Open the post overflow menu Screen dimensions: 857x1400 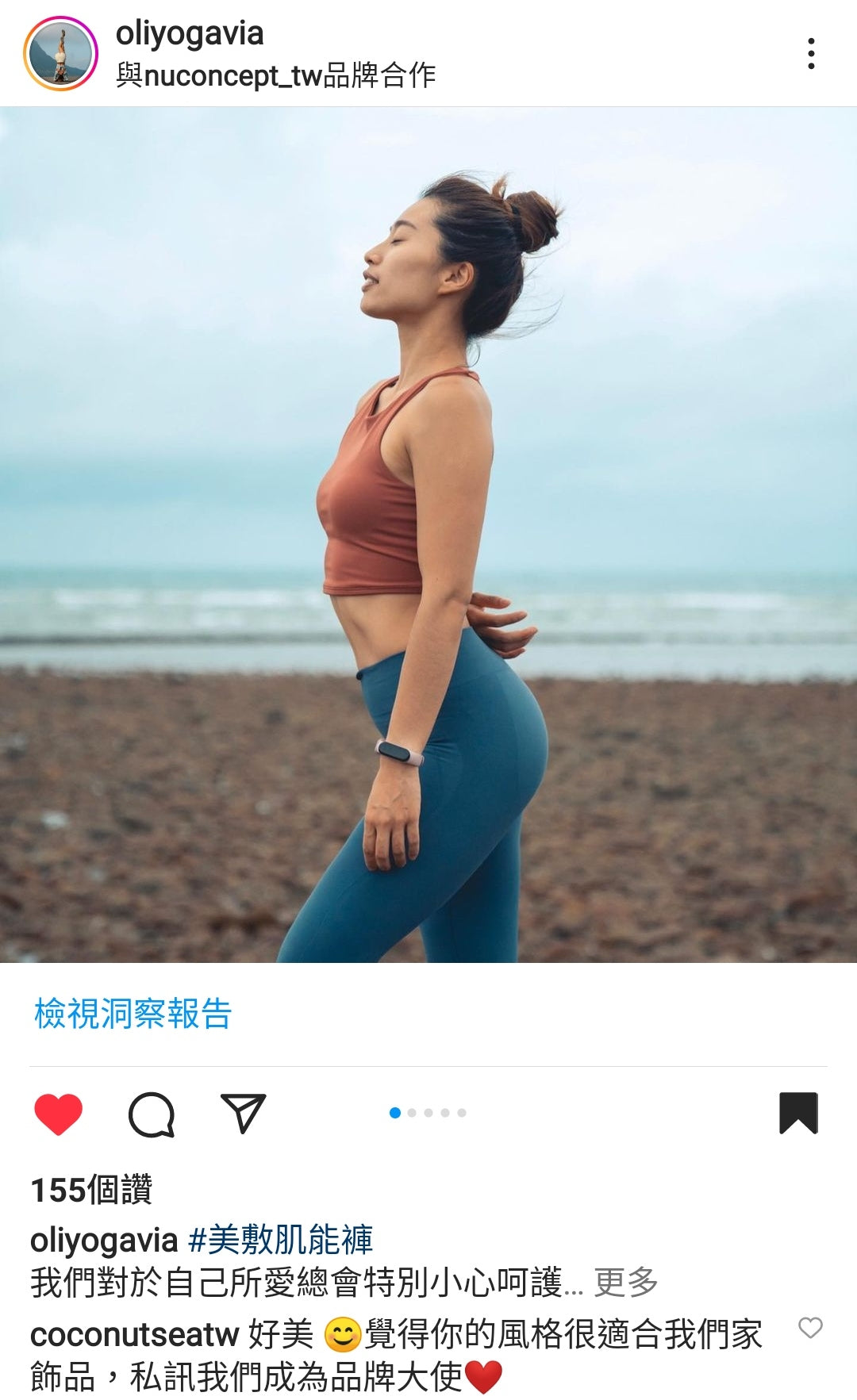pyautogui.click(x=810, y=53)
